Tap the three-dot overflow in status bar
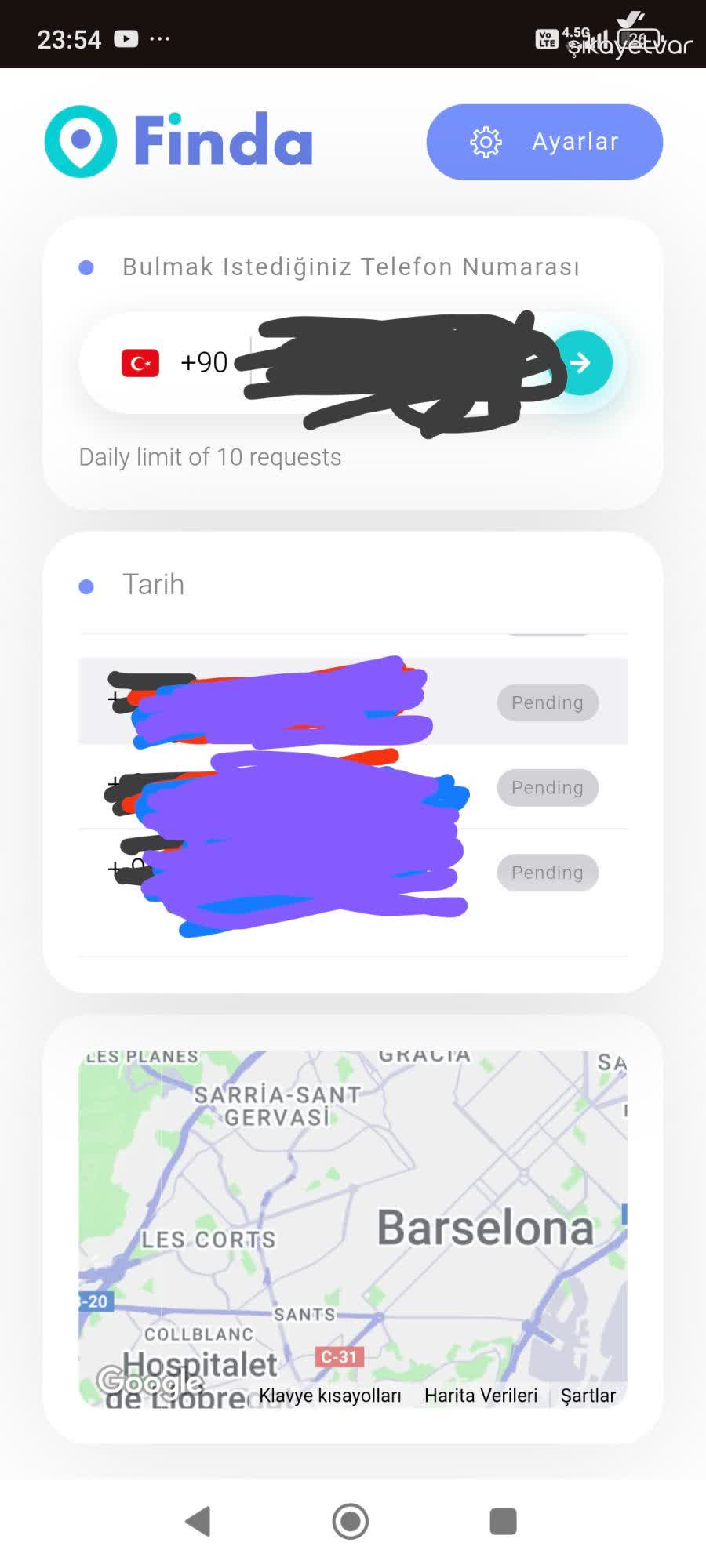Image resolution: width=706 pixels, height=1568 pixels. [x=160, y=38]
